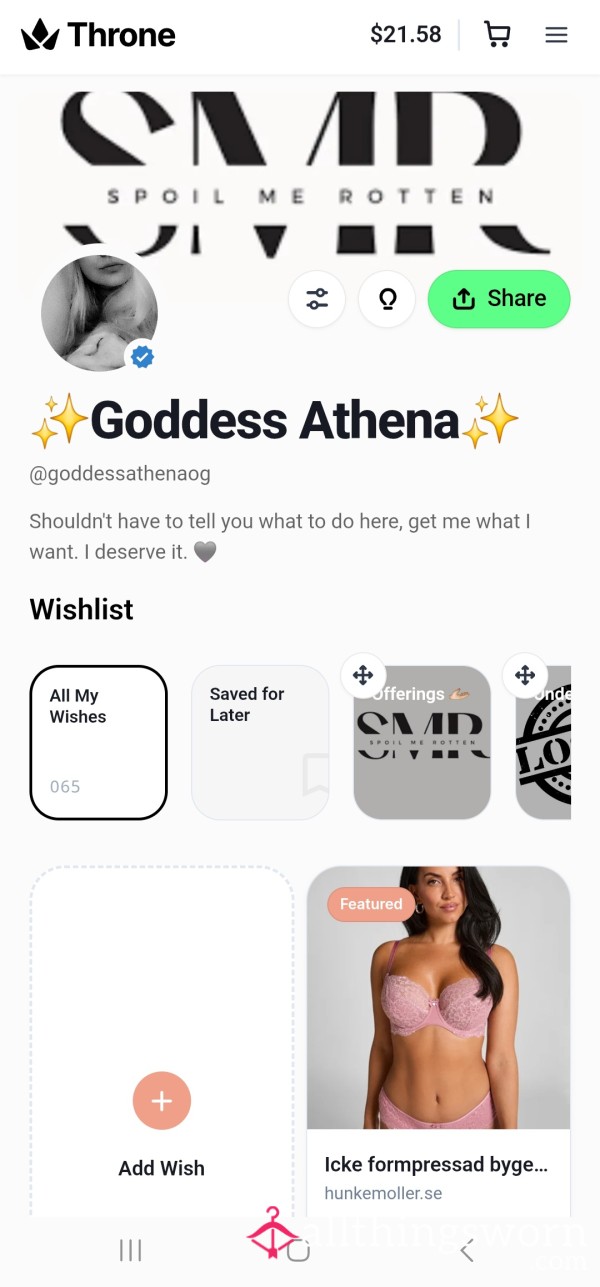Tap the move handle on Offerings collection
Image resolution: width=600 pixels, height=1287 pixels.
(x=363, y=676)
